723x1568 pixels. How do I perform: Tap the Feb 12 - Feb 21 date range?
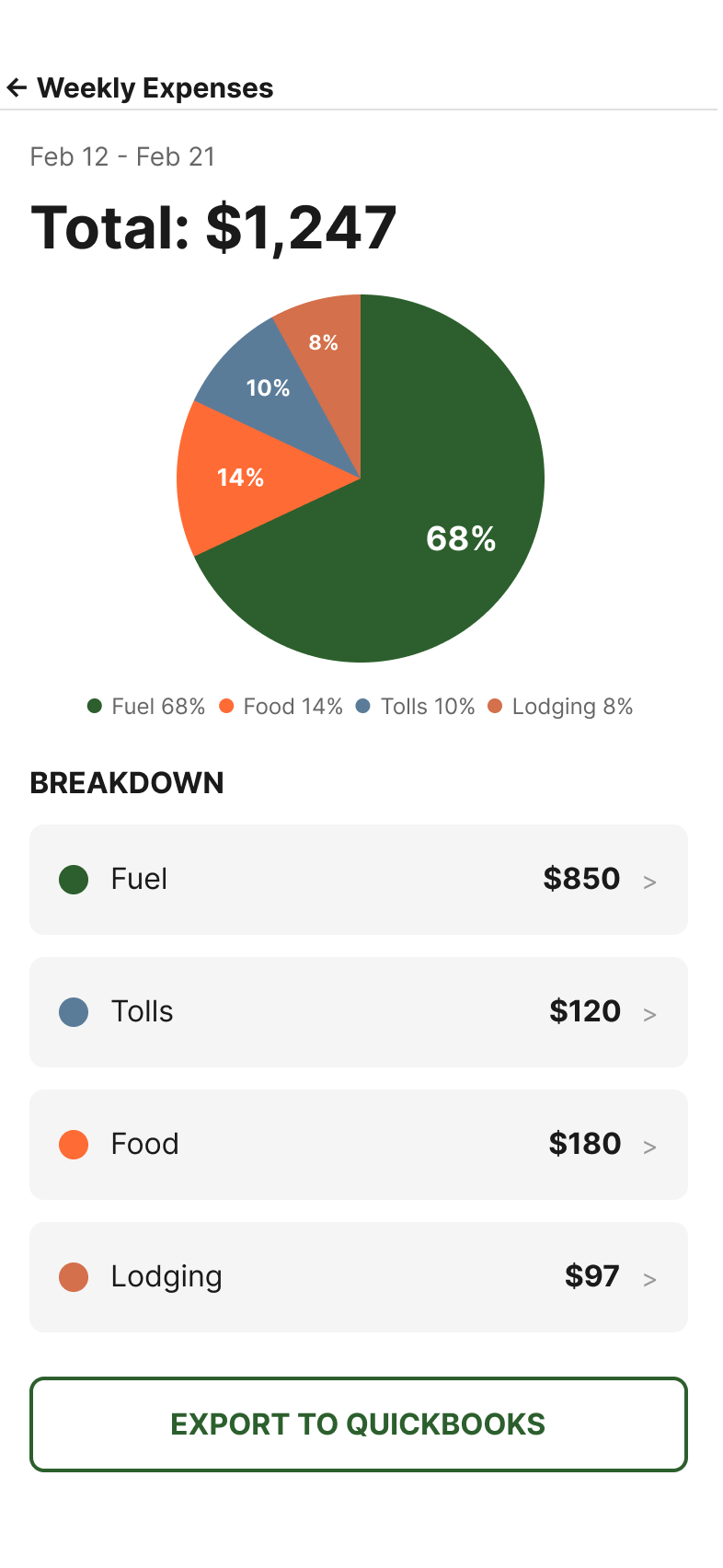point(123,156)
